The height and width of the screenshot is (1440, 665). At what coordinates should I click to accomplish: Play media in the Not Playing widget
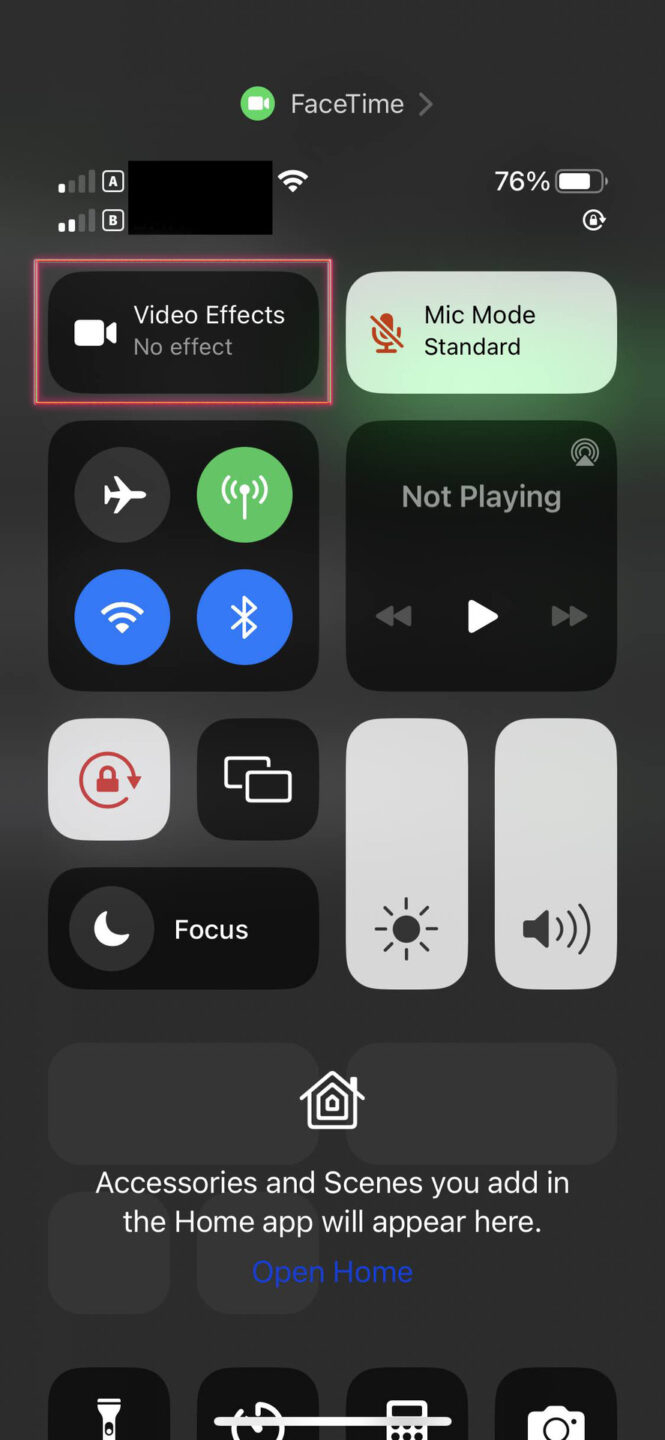click(x=482, y=616)
